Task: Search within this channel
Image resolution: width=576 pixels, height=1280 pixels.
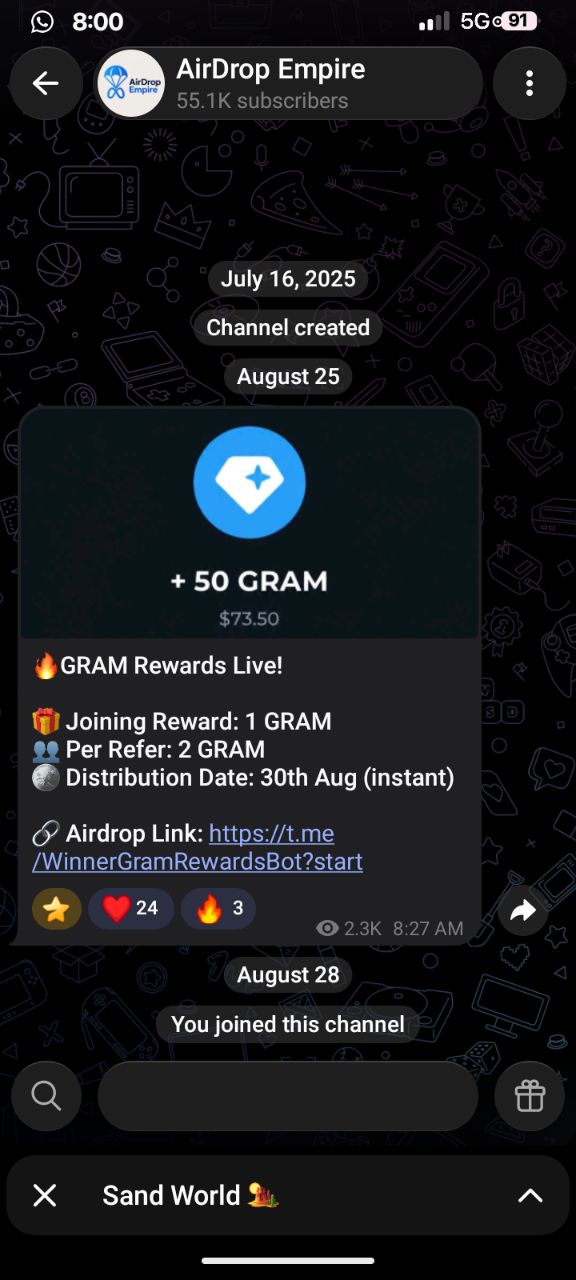Action: click(x=46, y=1096)
